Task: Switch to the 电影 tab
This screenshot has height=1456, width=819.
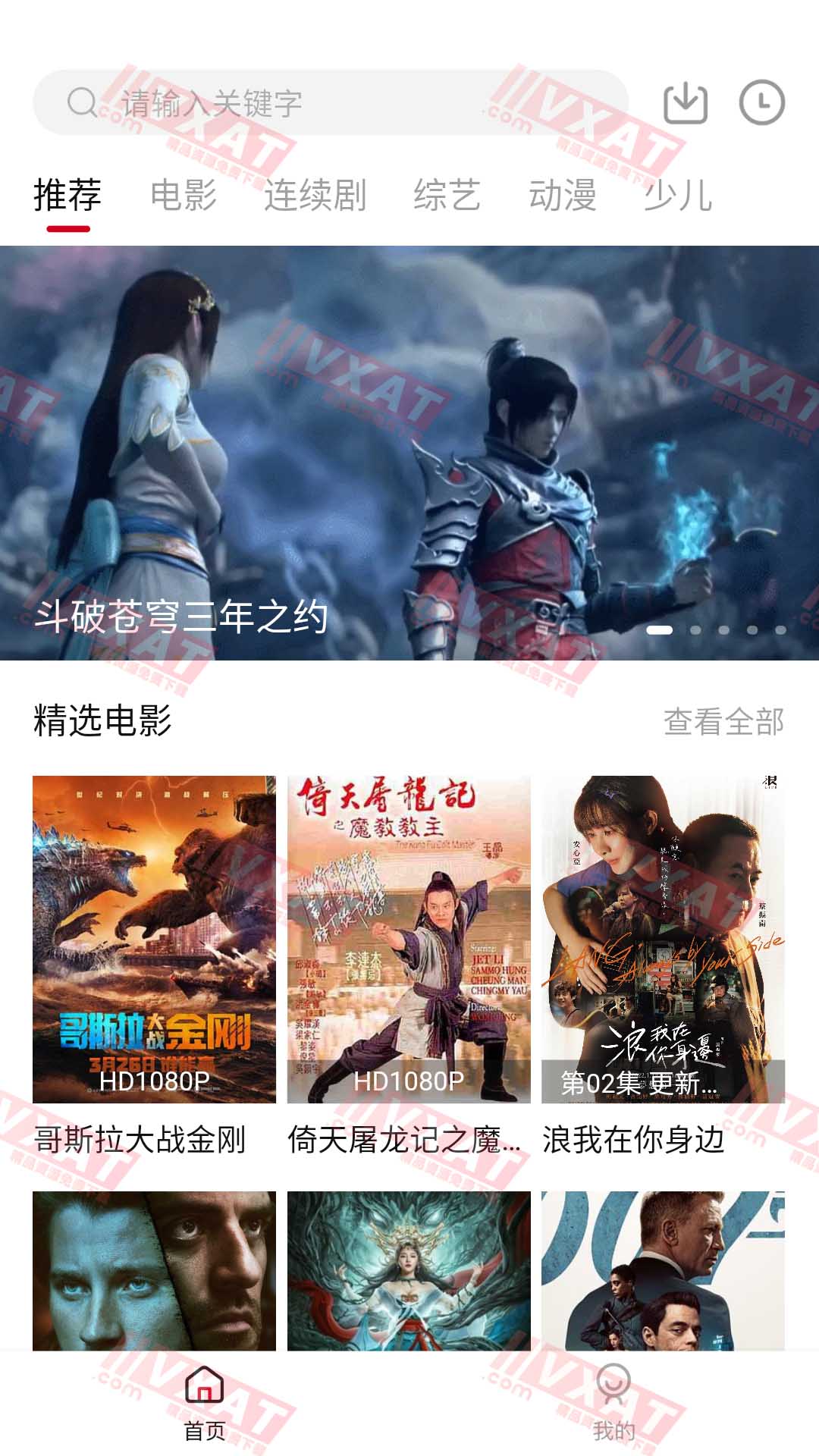Action: click(184, 196)
